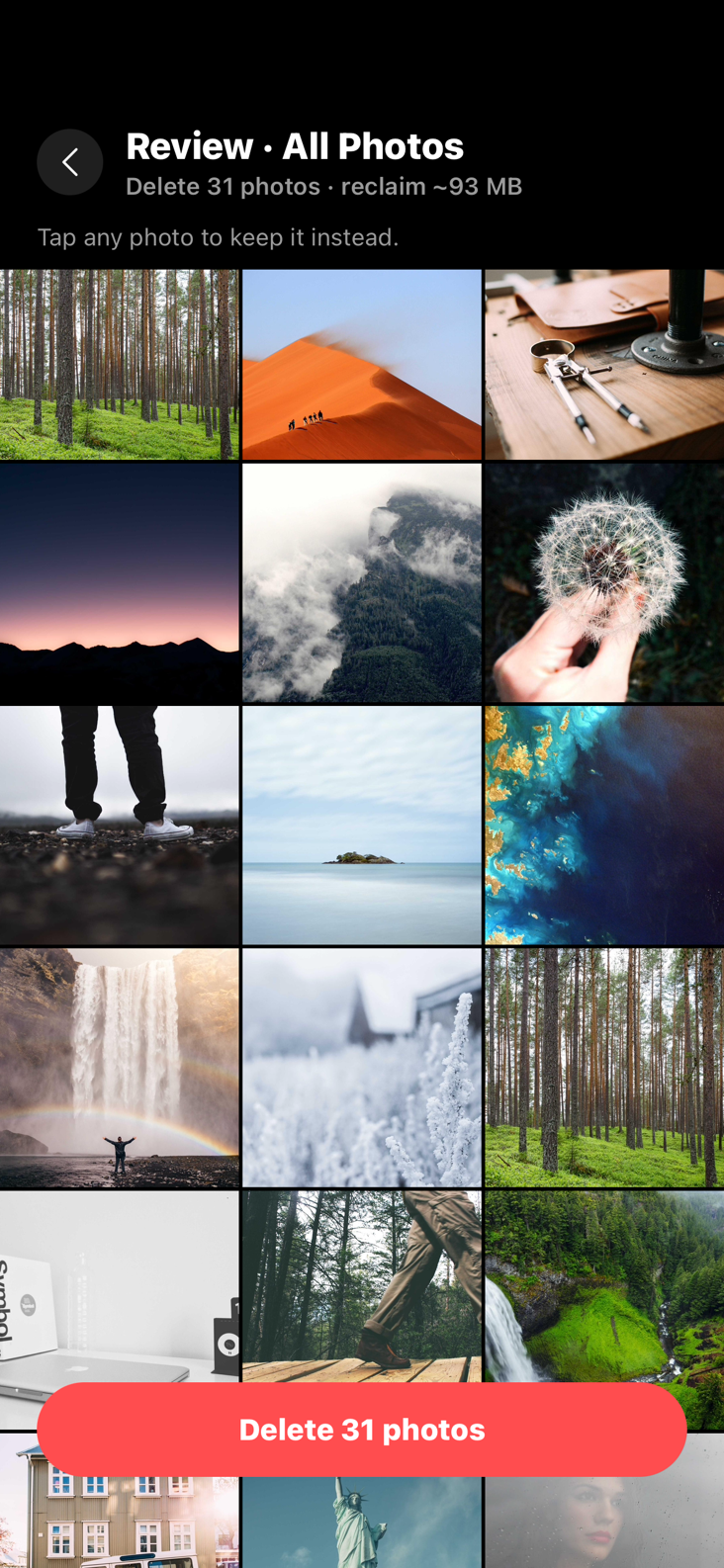Go back using the arrow button

point(70,162)
